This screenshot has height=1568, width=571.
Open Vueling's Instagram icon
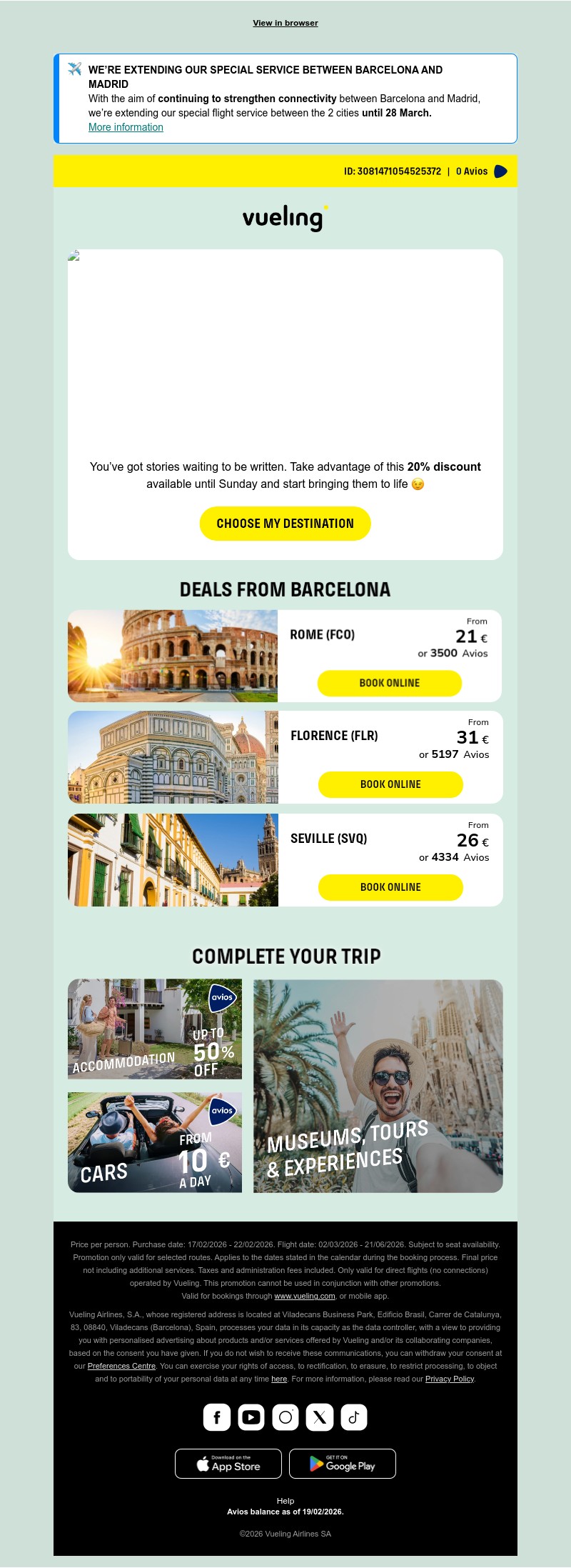[x=285, y=1417]
